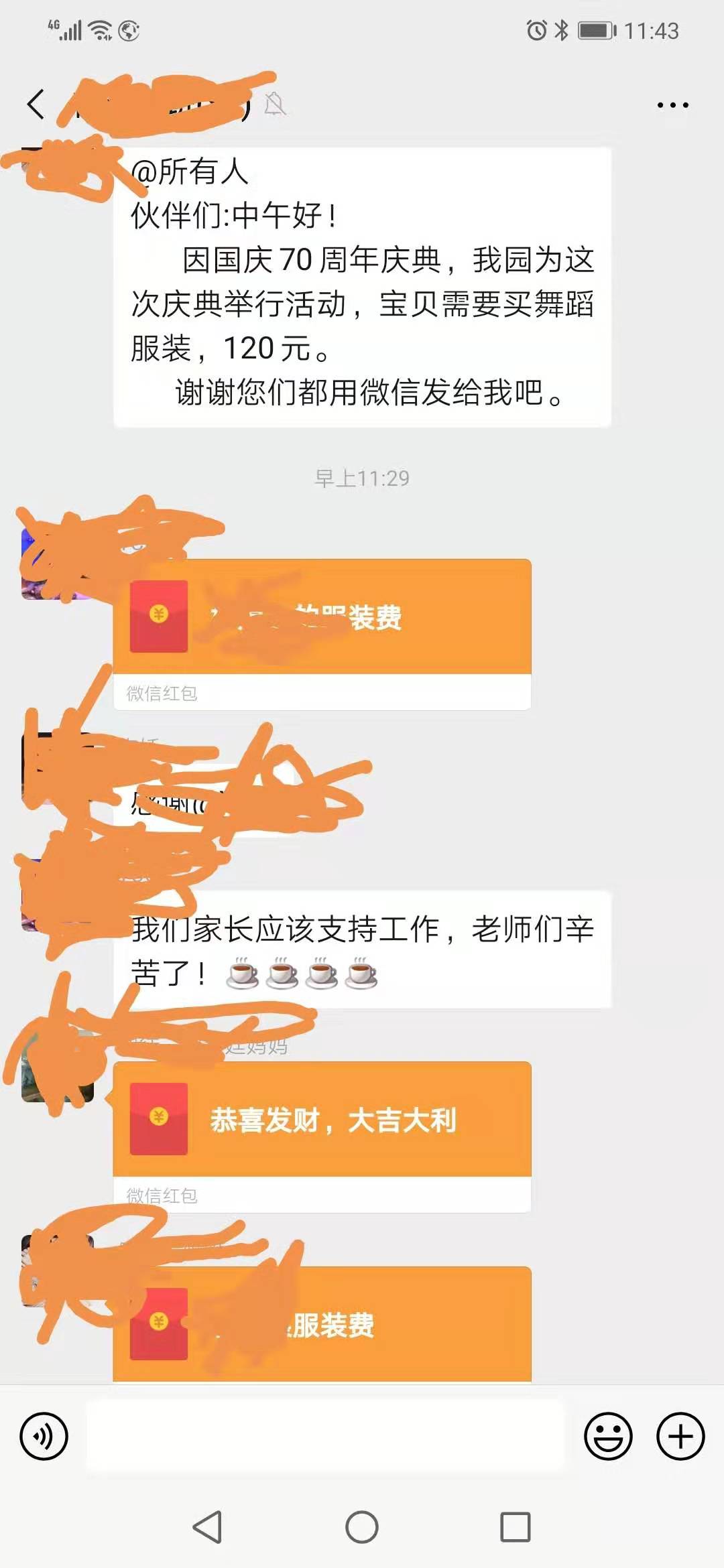Tap the message text field
724x1568 pixels.
pyautogui.click(x=325, y=1437)
